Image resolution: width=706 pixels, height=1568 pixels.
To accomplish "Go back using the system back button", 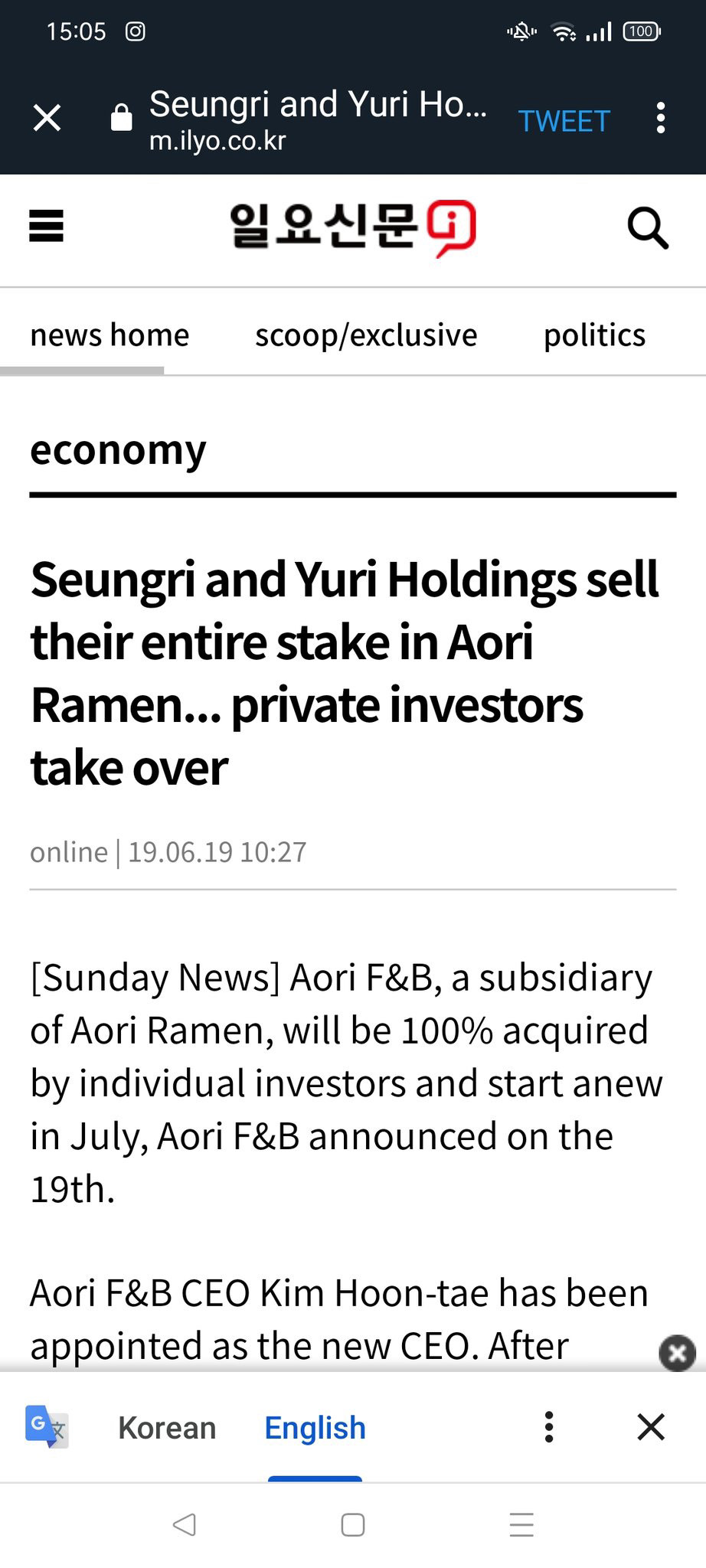I will tap(185, 1524).
